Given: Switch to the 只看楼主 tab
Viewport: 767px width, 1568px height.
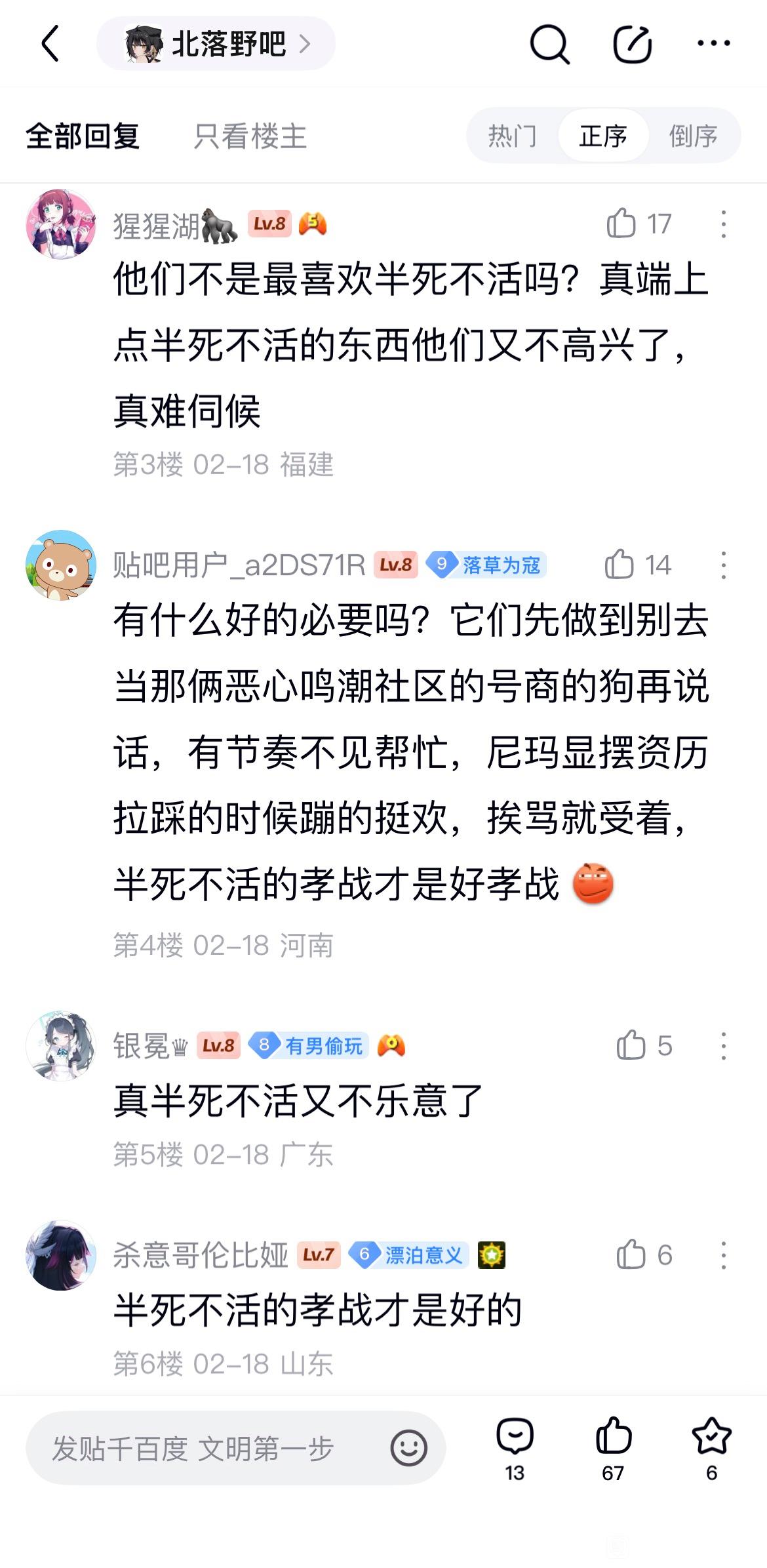Looking at the screenshot, I should pyautogui.click(x=250, y=136).
